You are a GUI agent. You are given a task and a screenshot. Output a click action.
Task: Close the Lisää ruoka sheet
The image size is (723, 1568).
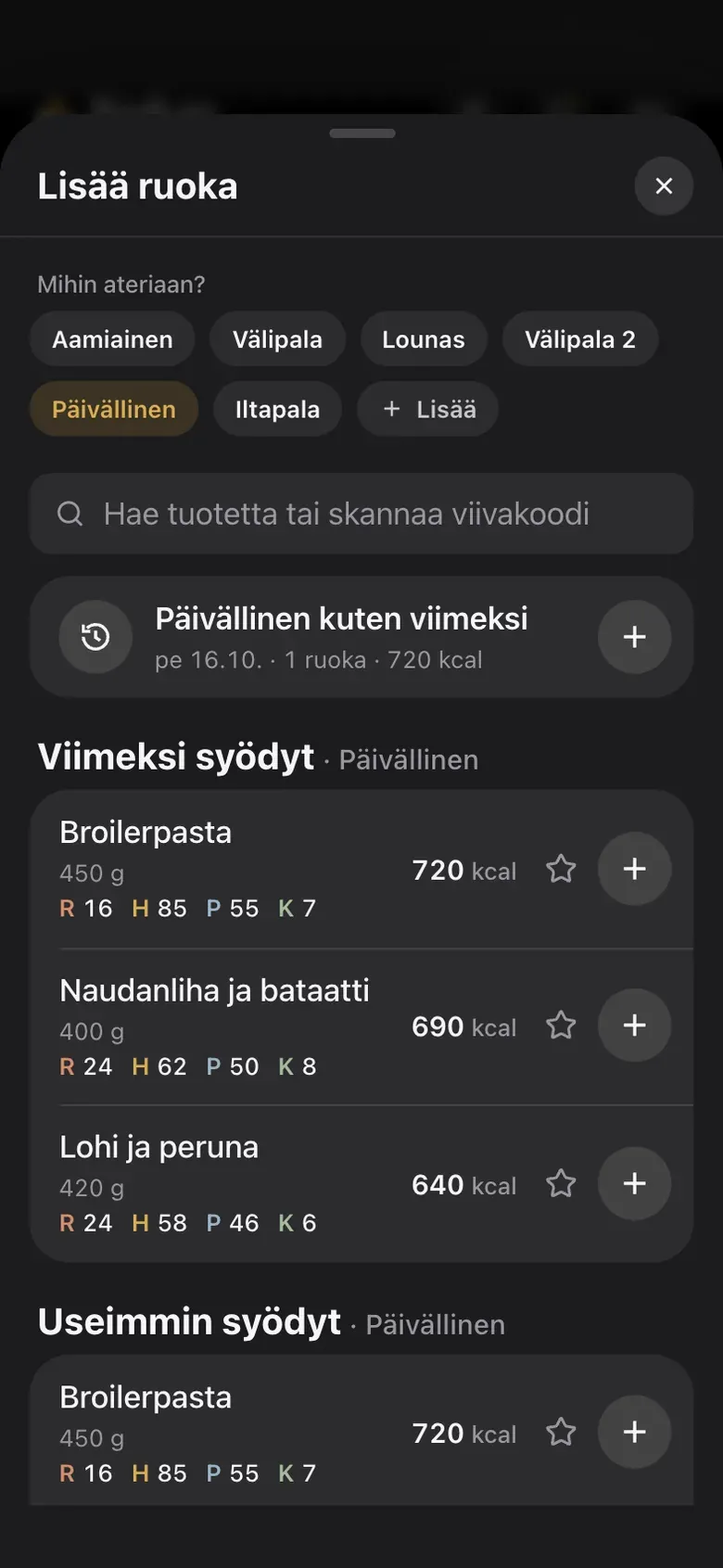pyautogui.click(x=664, y=186)
